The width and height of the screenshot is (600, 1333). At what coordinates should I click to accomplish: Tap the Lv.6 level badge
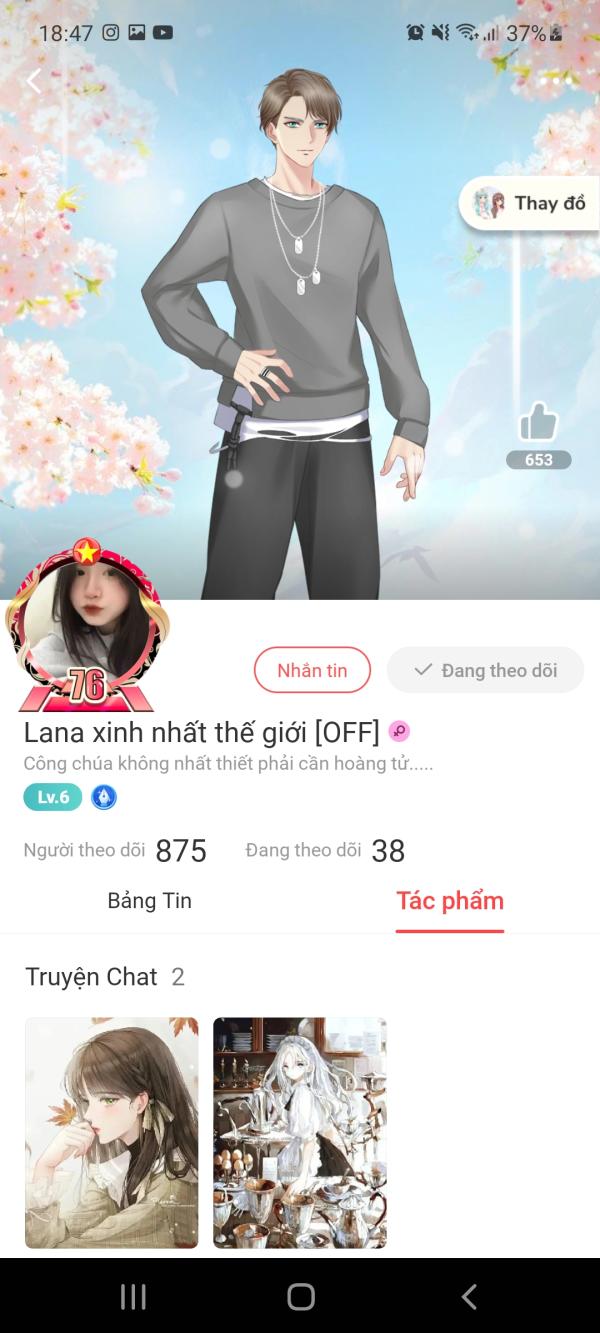tap(53, 797)
